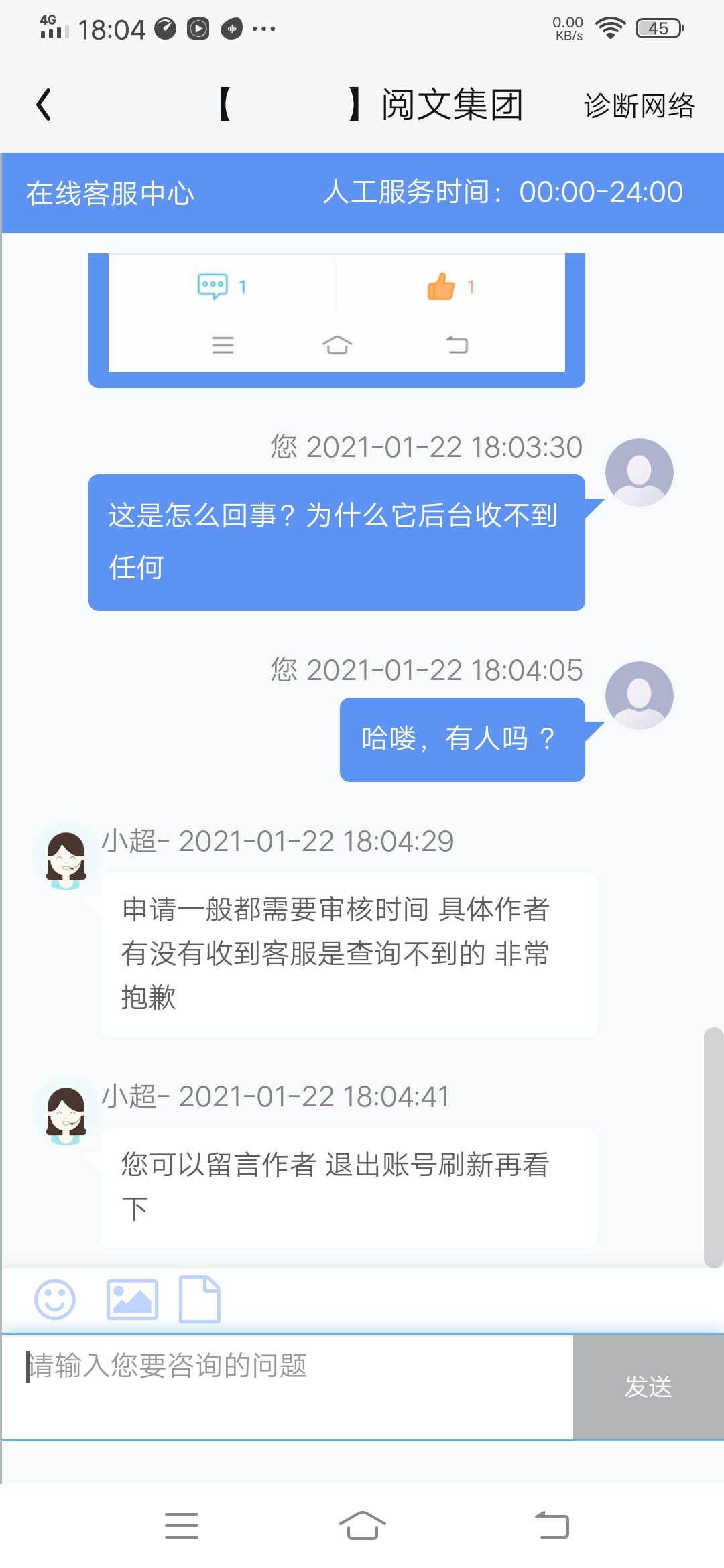Attach a picture to the chat
Viewport: 724px width, 1568px height.
(133, 1299)
